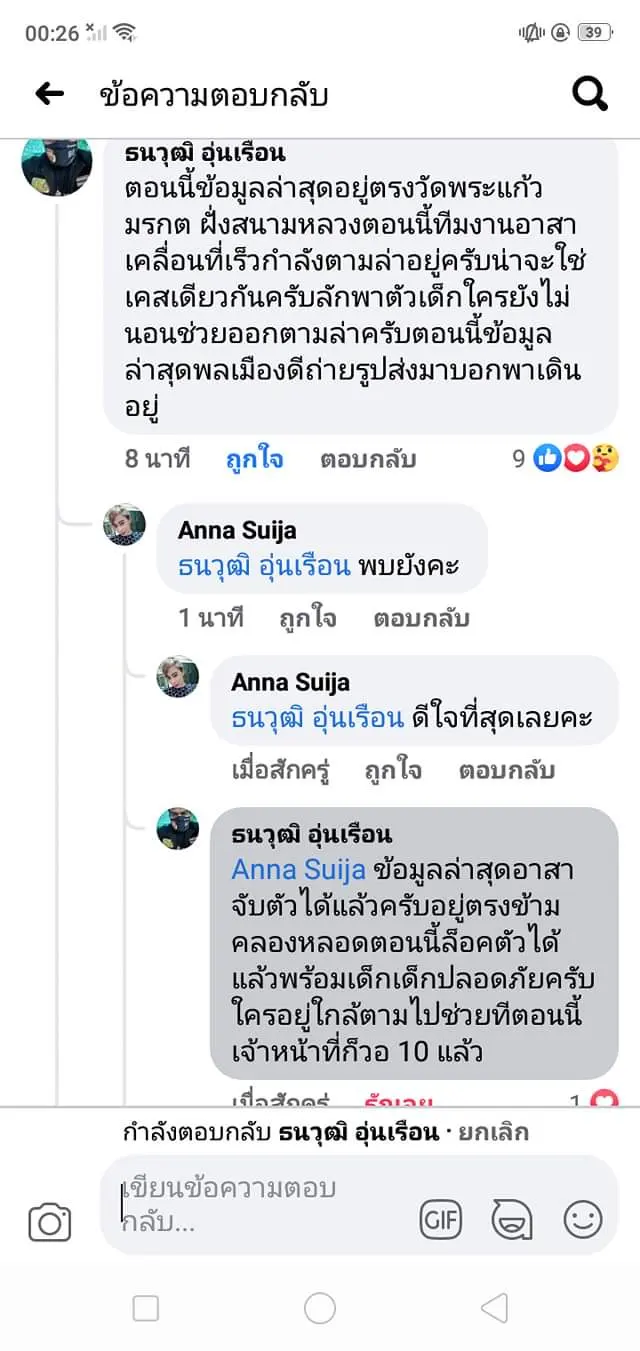
Task: Like Anna Suija's reply 'พบยังคะ'
Action: coord(308,618)
